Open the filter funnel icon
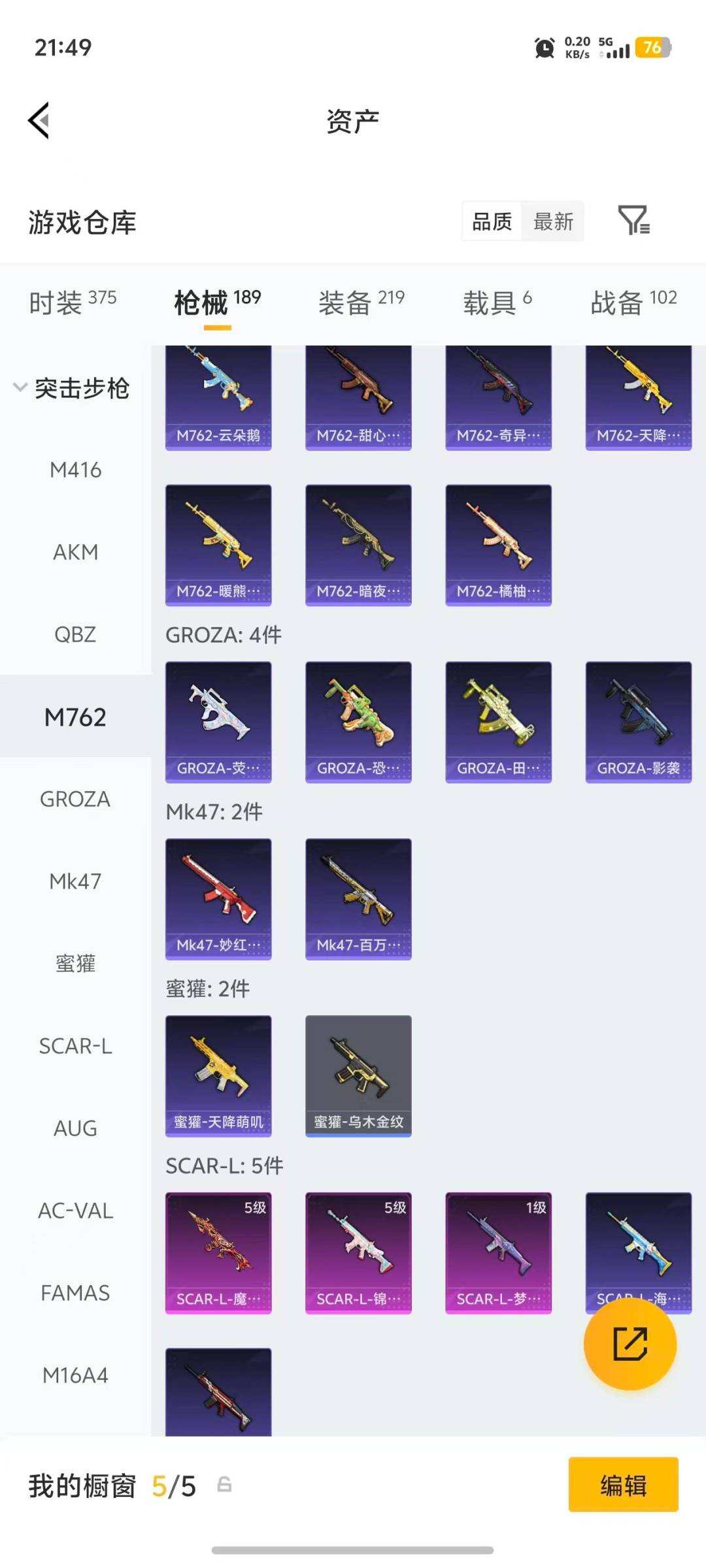 (x=633, y=220)
